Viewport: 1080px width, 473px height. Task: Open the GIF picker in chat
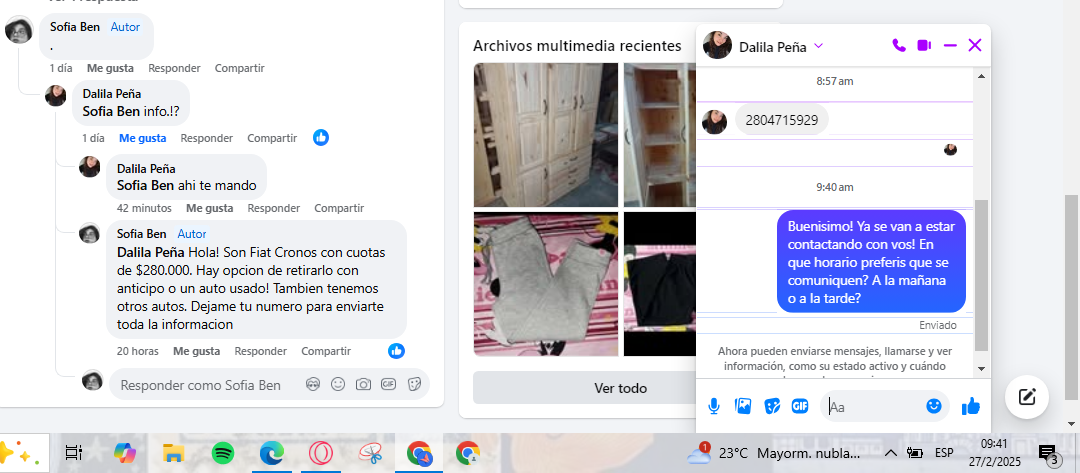pos(800,406)
